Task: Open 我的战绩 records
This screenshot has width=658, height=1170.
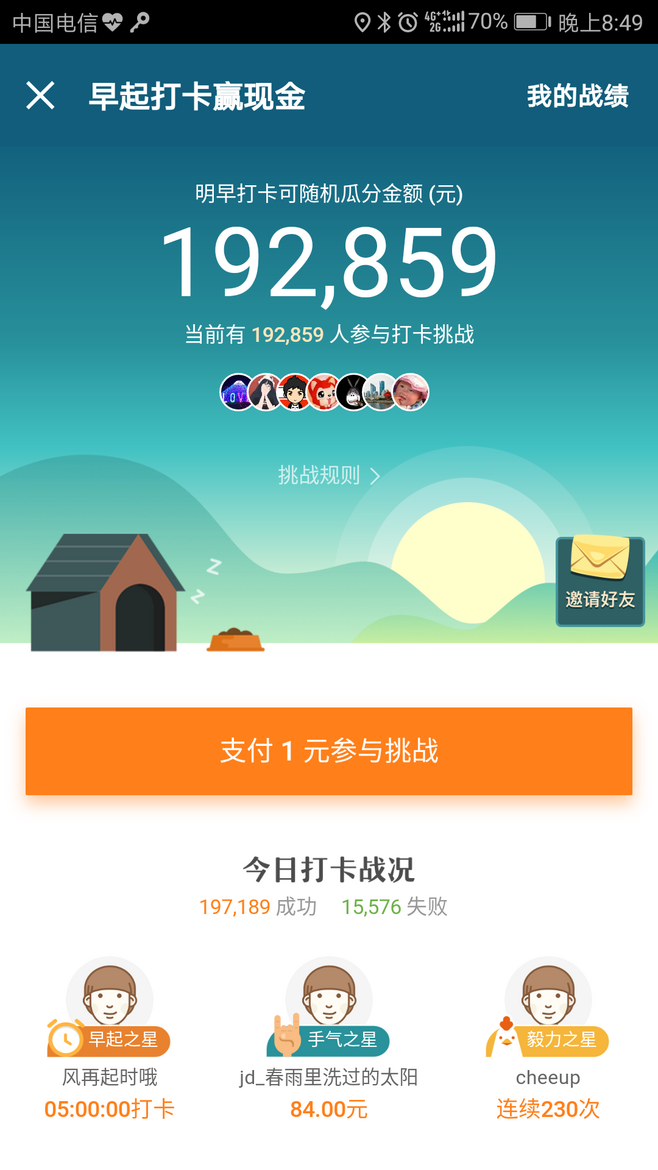Action: point(577,97)
